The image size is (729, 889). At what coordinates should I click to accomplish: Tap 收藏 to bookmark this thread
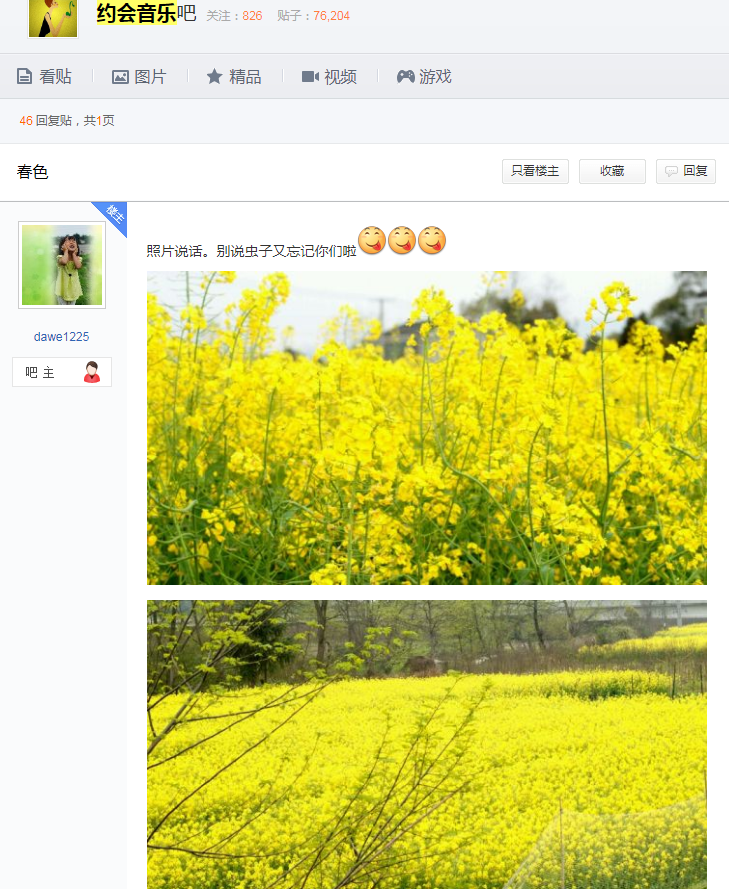click(612, 171)
